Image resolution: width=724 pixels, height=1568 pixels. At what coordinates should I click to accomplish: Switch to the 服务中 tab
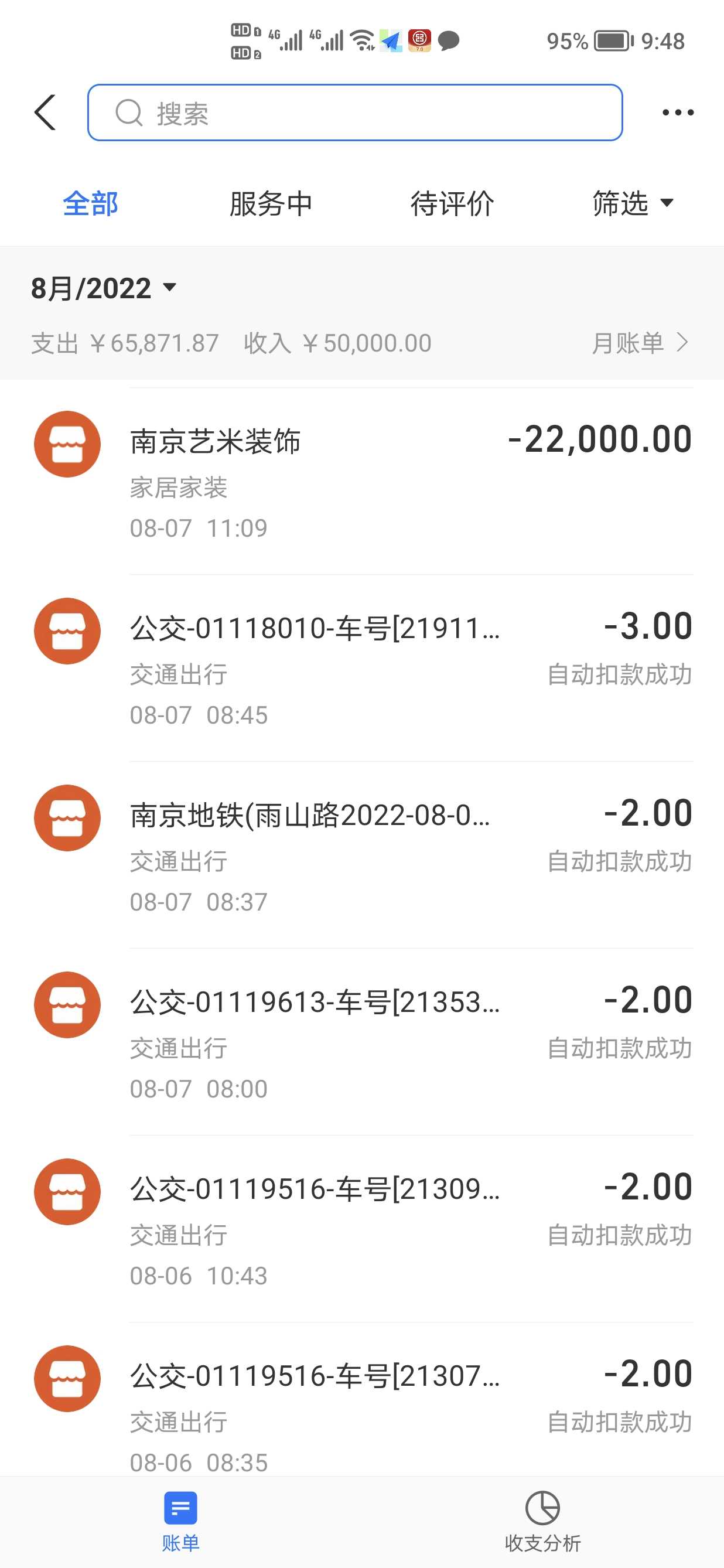point(271,203)
